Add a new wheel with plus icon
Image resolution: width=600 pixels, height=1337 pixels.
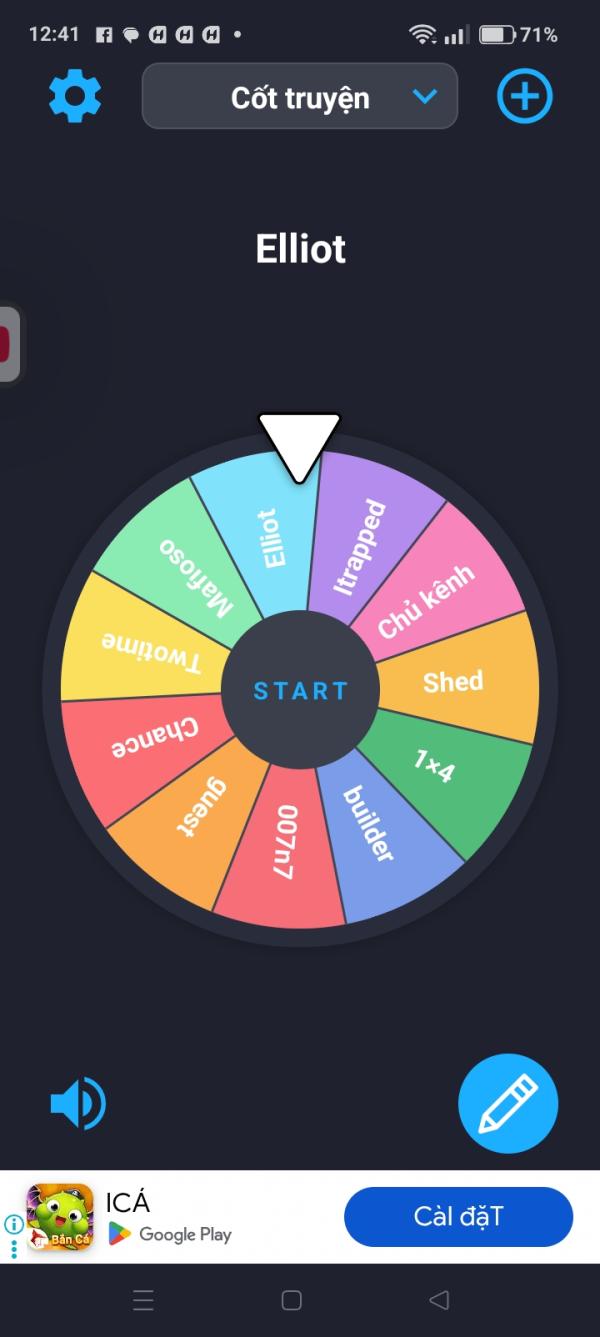(525, 97)
